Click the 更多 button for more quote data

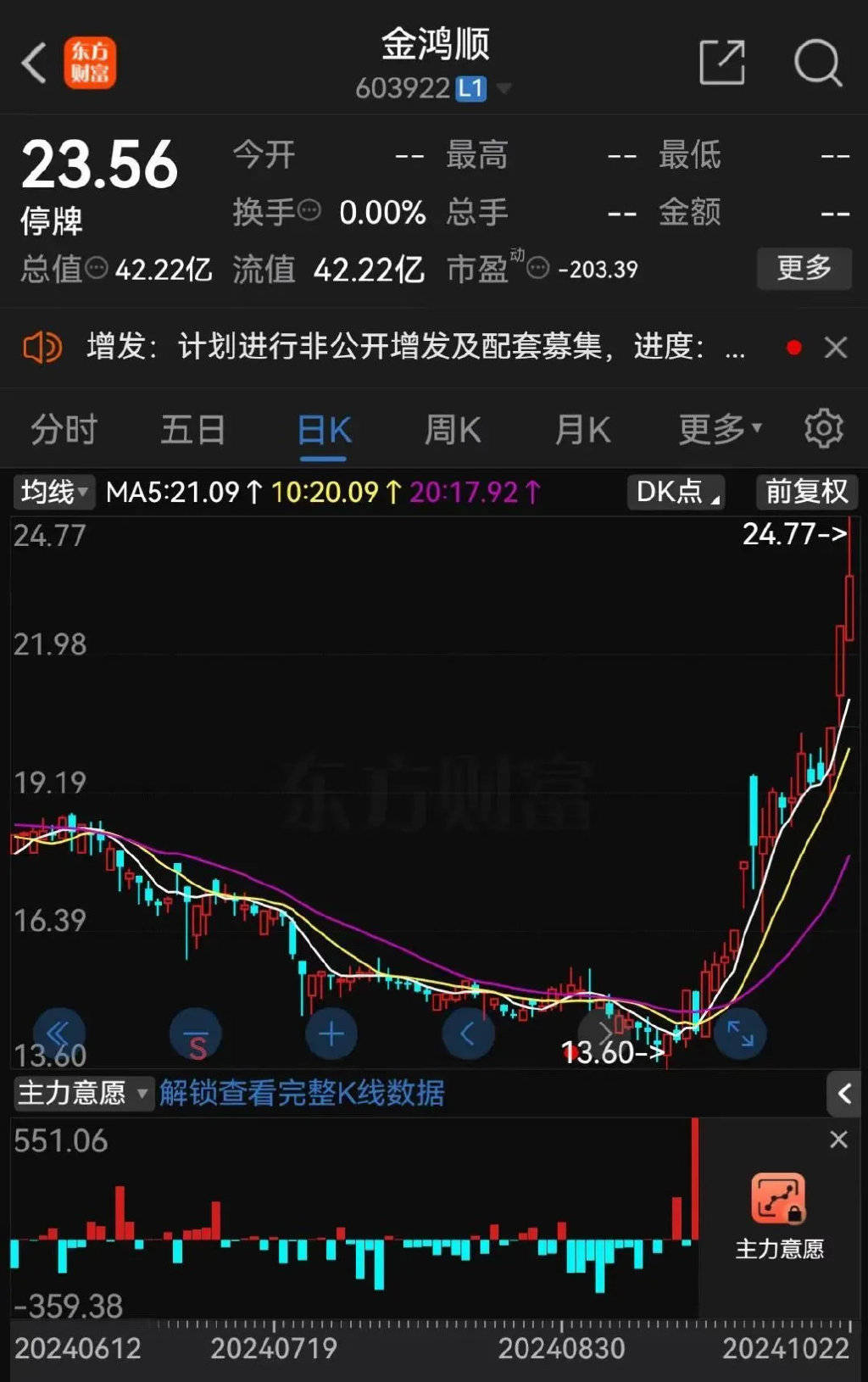[803, 269]
